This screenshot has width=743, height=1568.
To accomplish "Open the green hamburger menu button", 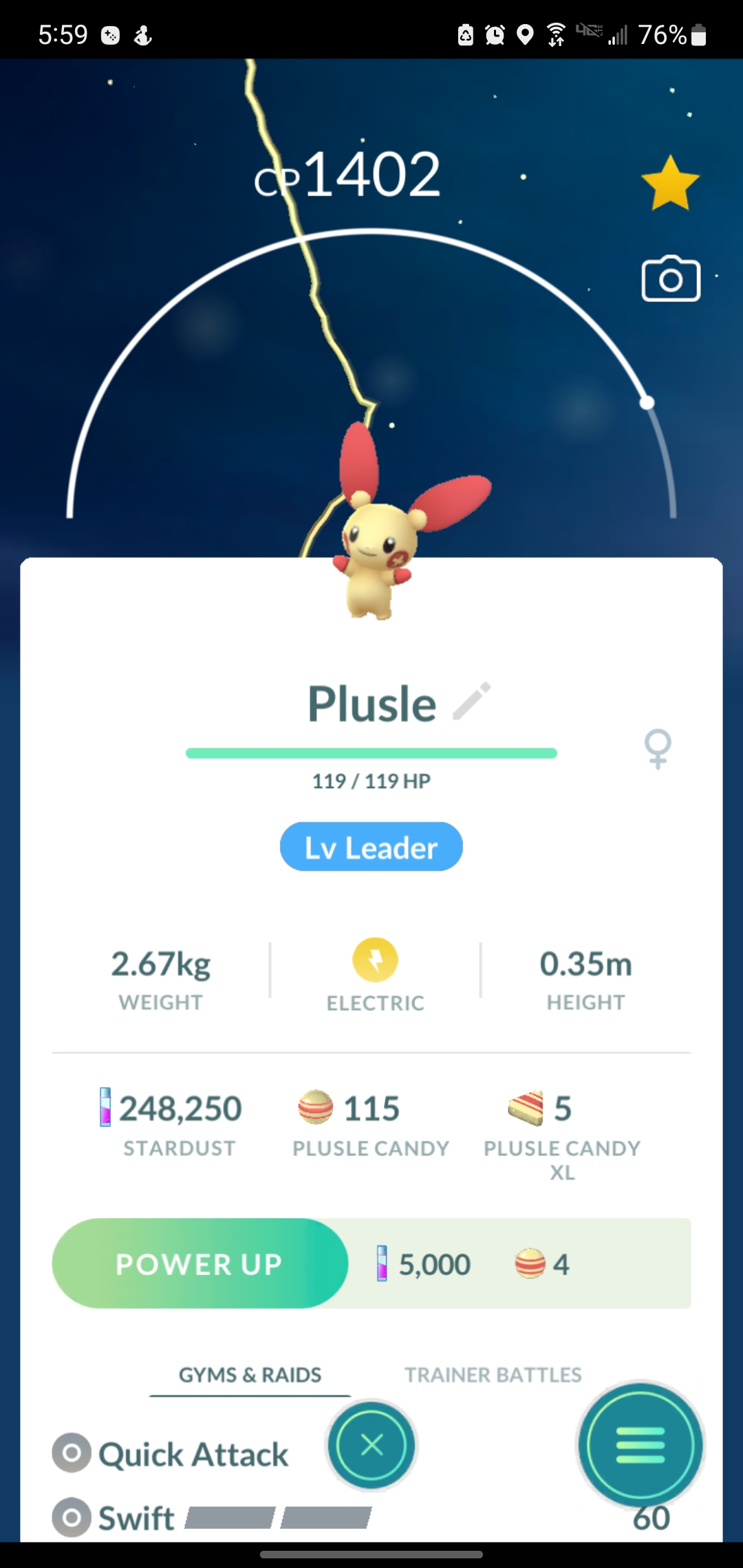I will pos(640,1445).
